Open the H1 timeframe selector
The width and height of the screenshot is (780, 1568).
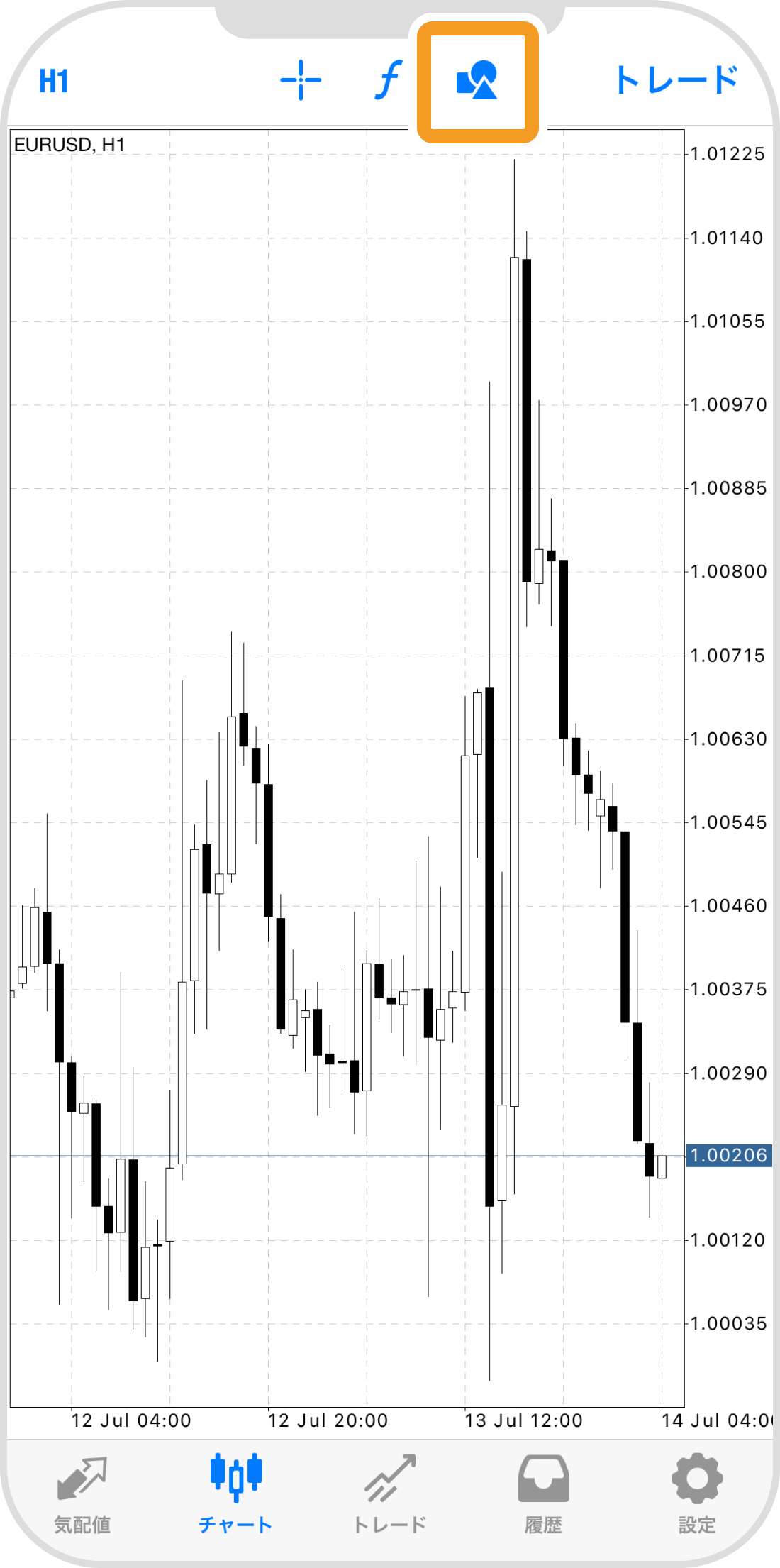pyautogui.click(x=54, y=81)
